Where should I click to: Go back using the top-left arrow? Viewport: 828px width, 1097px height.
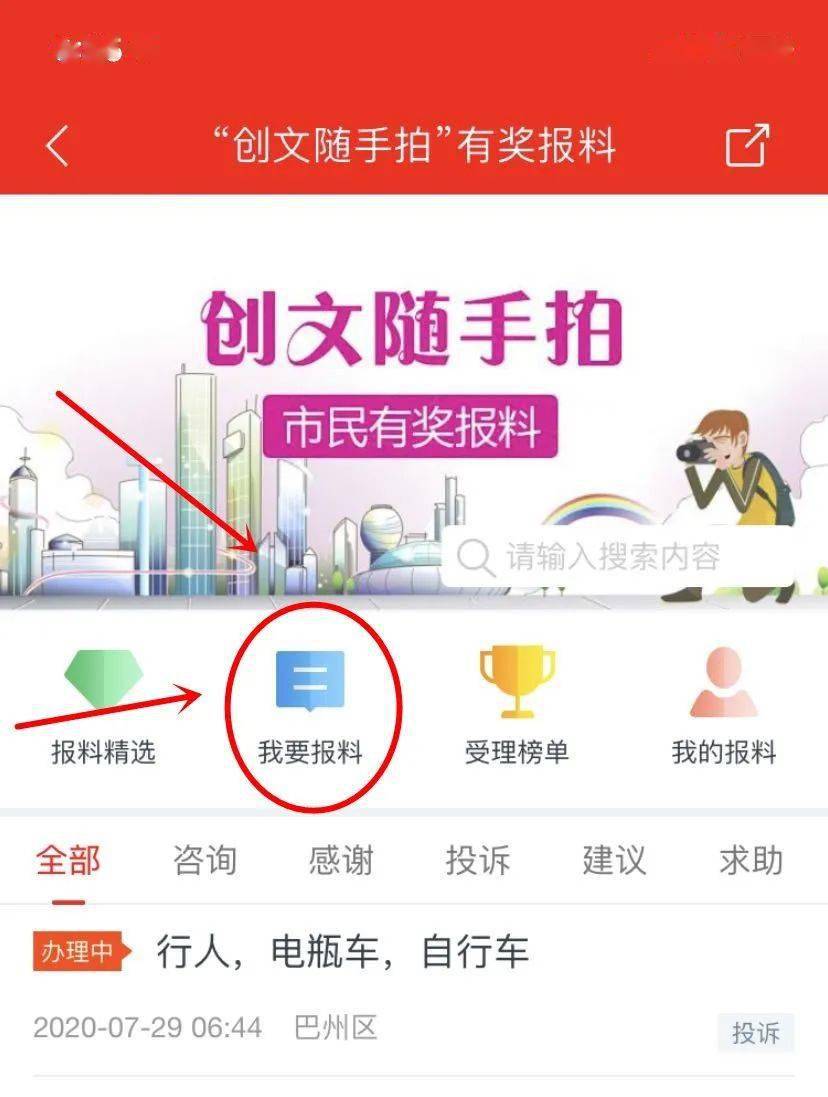pyautogui.click(x=57, y=147)
